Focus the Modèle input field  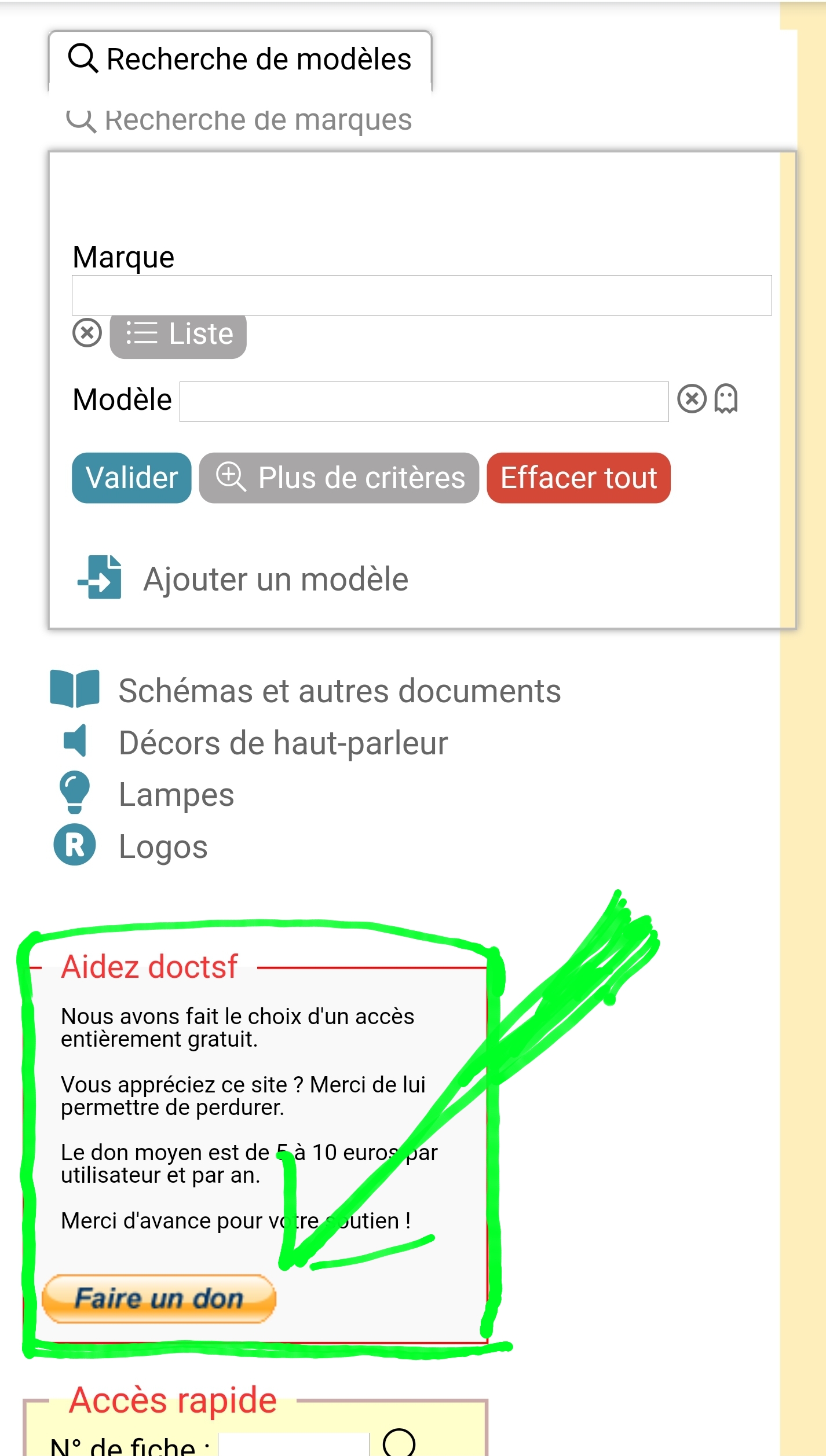coord(424,402)
